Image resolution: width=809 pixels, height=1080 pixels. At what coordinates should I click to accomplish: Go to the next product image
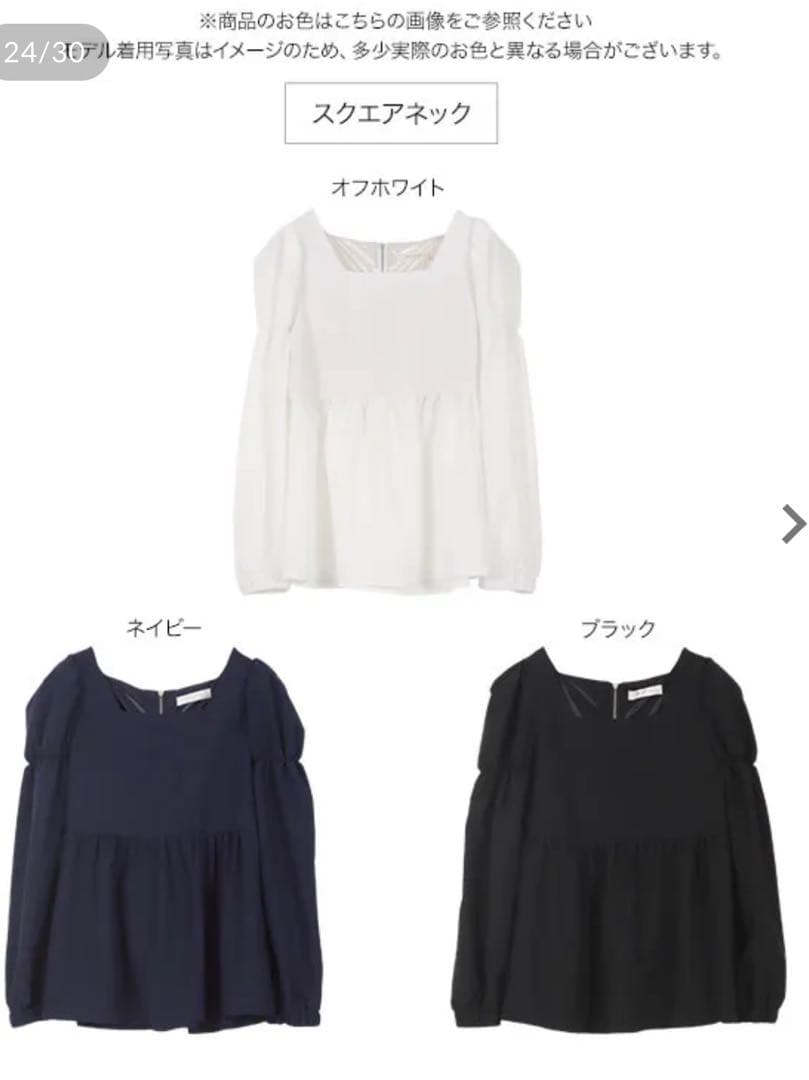(x=792, y=524)
